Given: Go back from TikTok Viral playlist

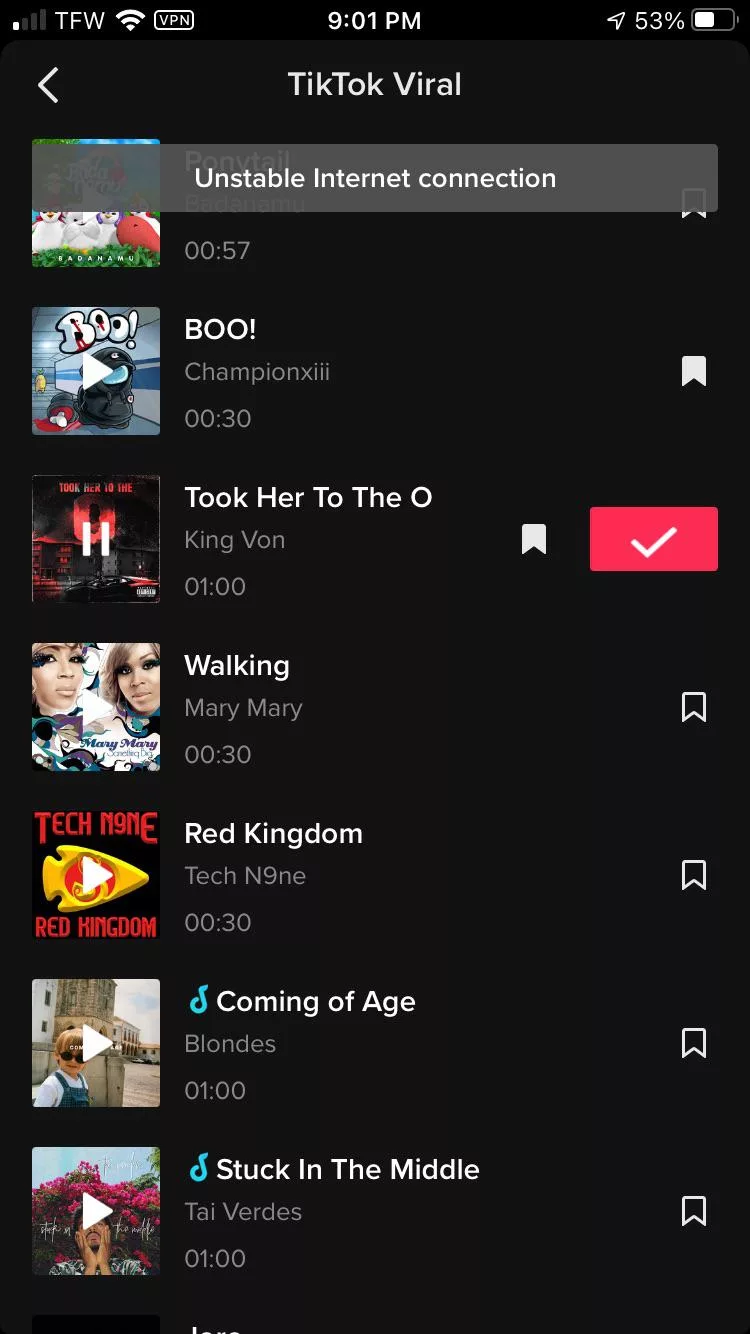Looking at the screenshot, I should click(x=48, y=85).
